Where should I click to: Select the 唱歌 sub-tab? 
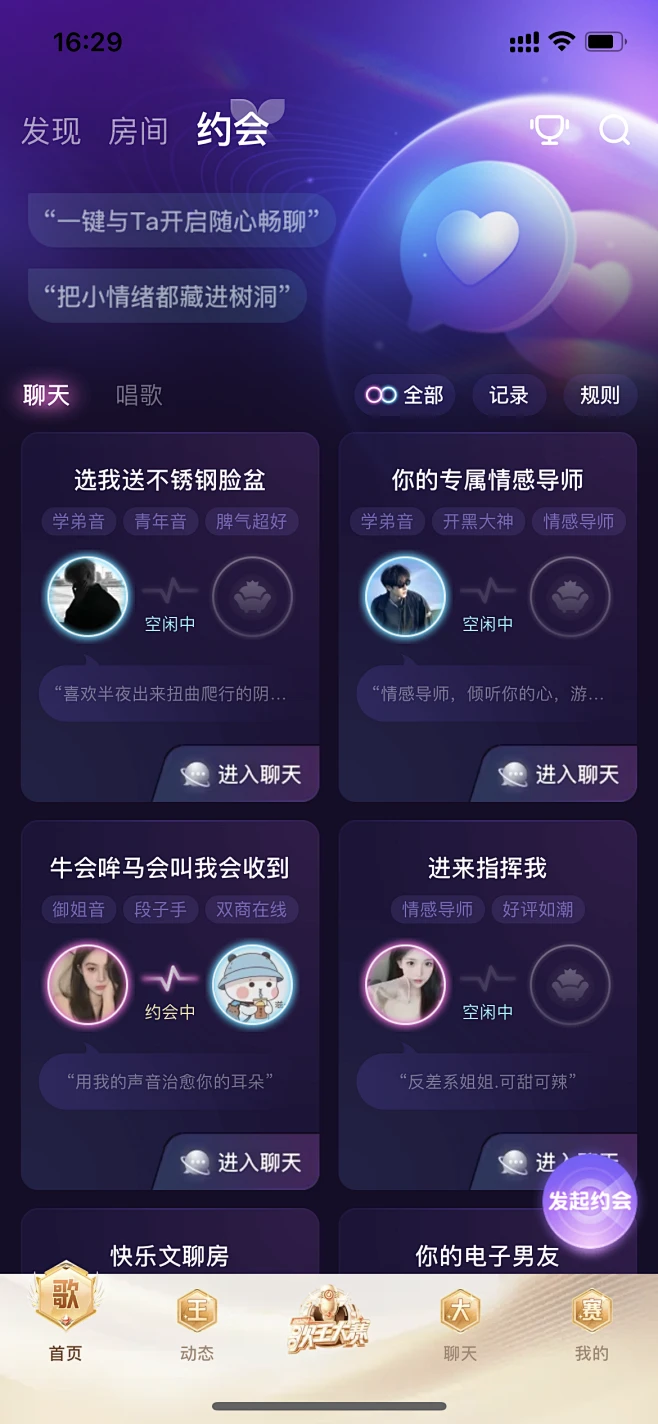pyautogui.click(x=139, y=395)
